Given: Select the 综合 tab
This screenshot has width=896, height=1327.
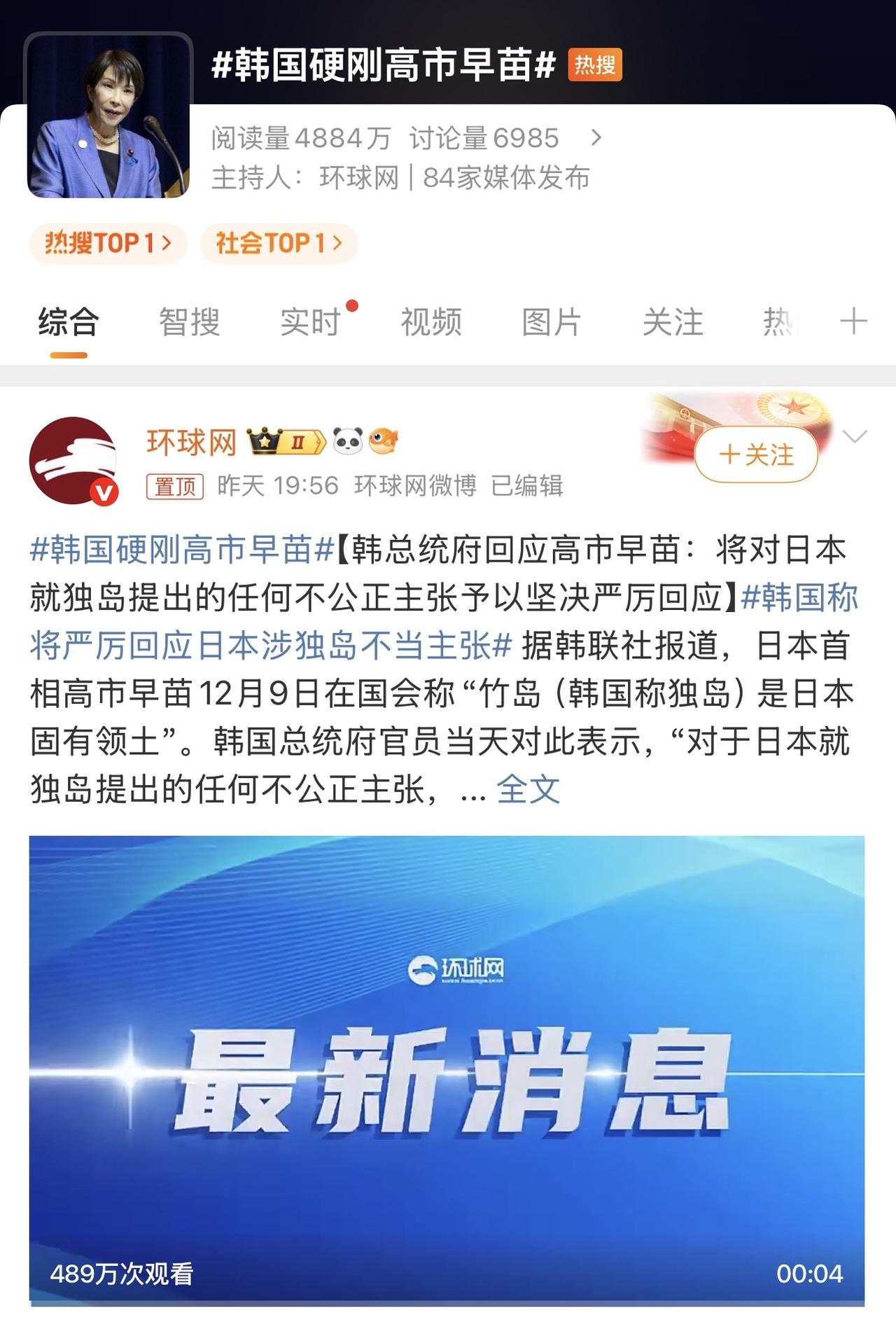Looking at the screenshot, I should coord(69,323).
